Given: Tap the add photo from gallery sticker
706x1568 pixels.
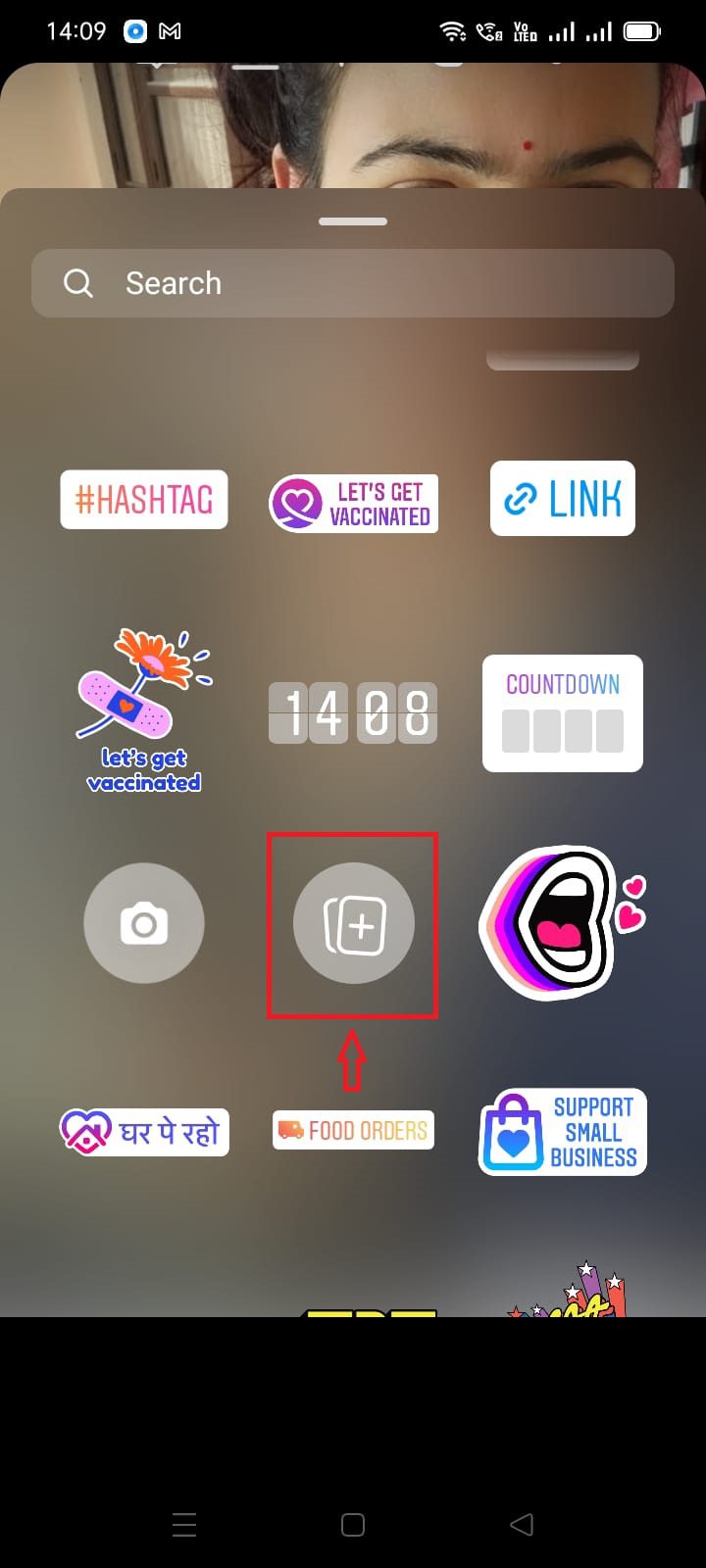Looking at the screenshot, I should tap(354, 923).
